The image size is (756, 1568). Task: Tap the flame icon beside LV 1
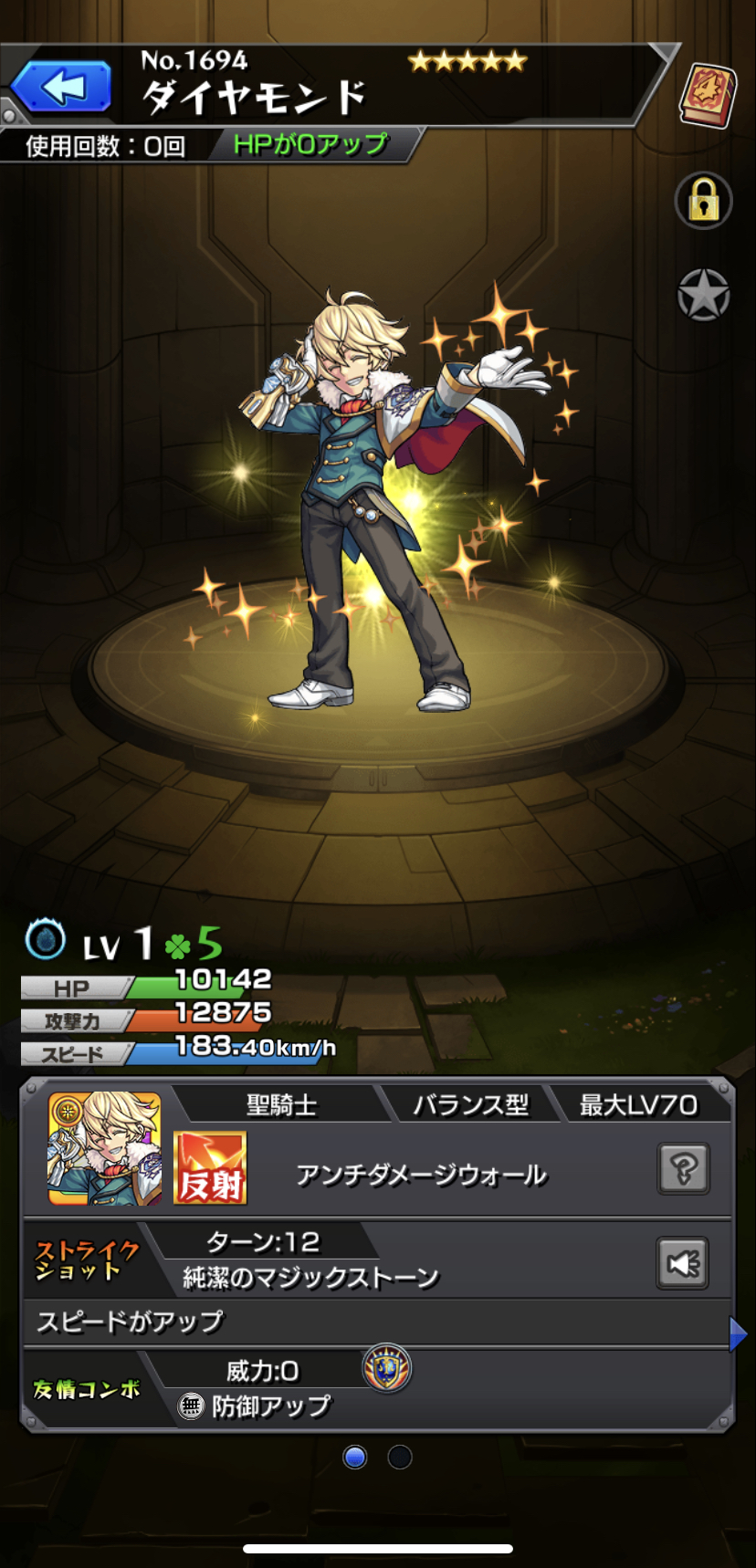[45, 939]
